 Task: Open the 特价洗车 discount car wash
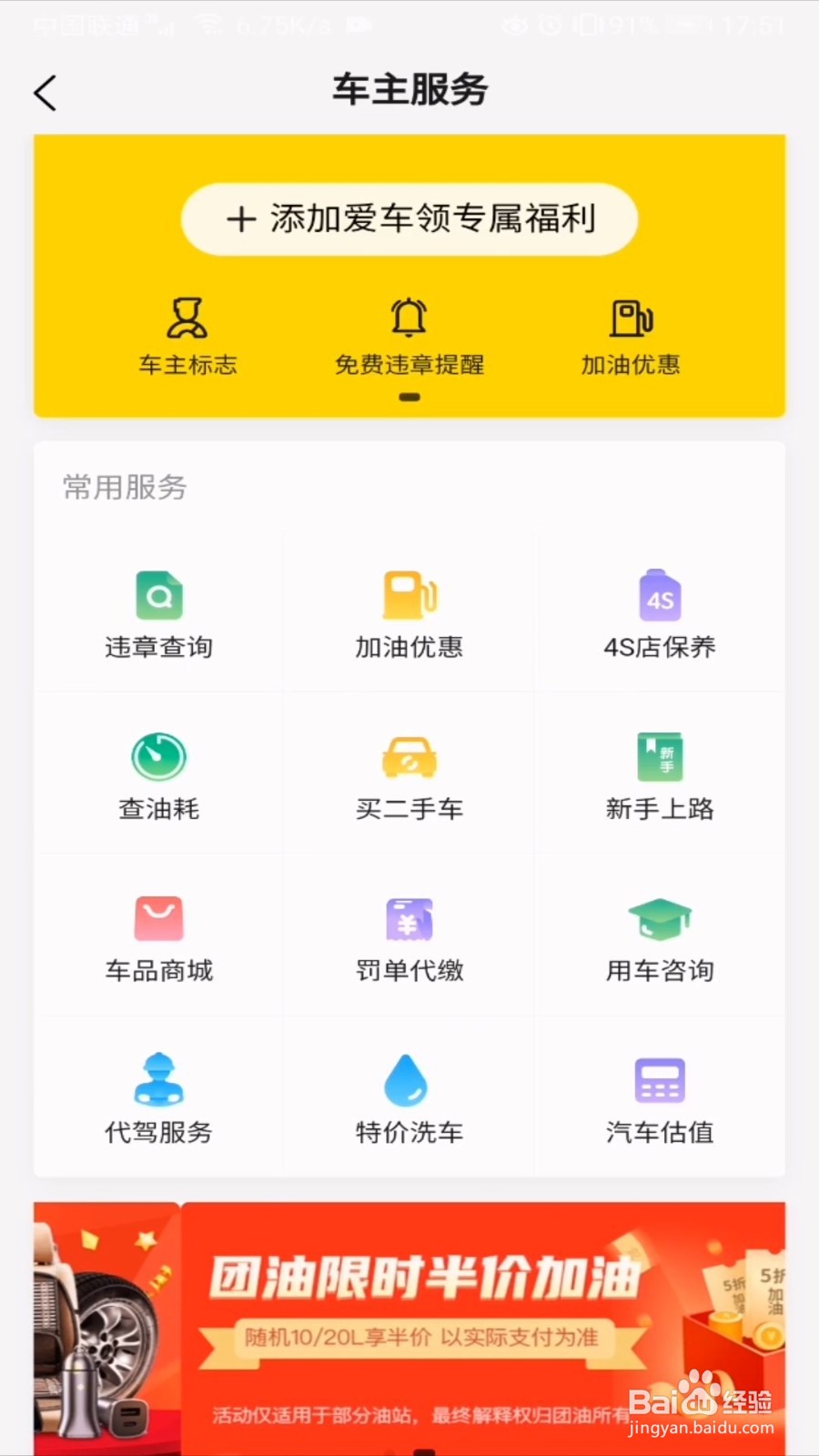click(409, 1097)
